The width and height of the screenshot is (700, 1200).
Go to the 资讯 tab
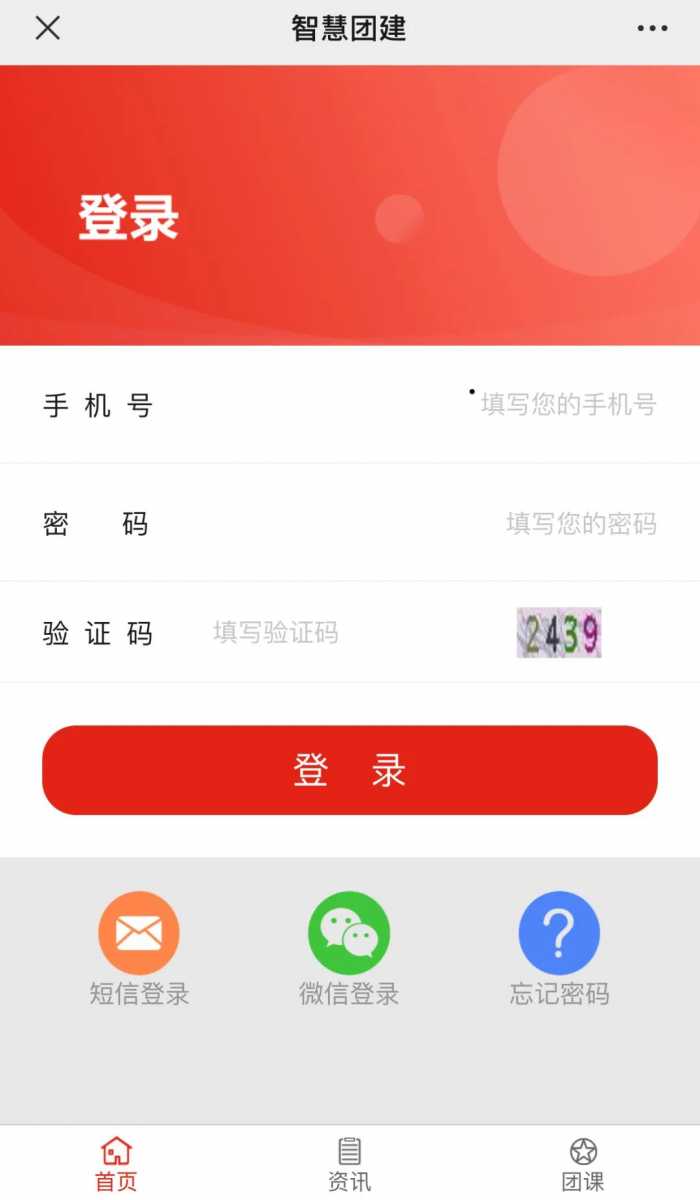coord(349,1163)
